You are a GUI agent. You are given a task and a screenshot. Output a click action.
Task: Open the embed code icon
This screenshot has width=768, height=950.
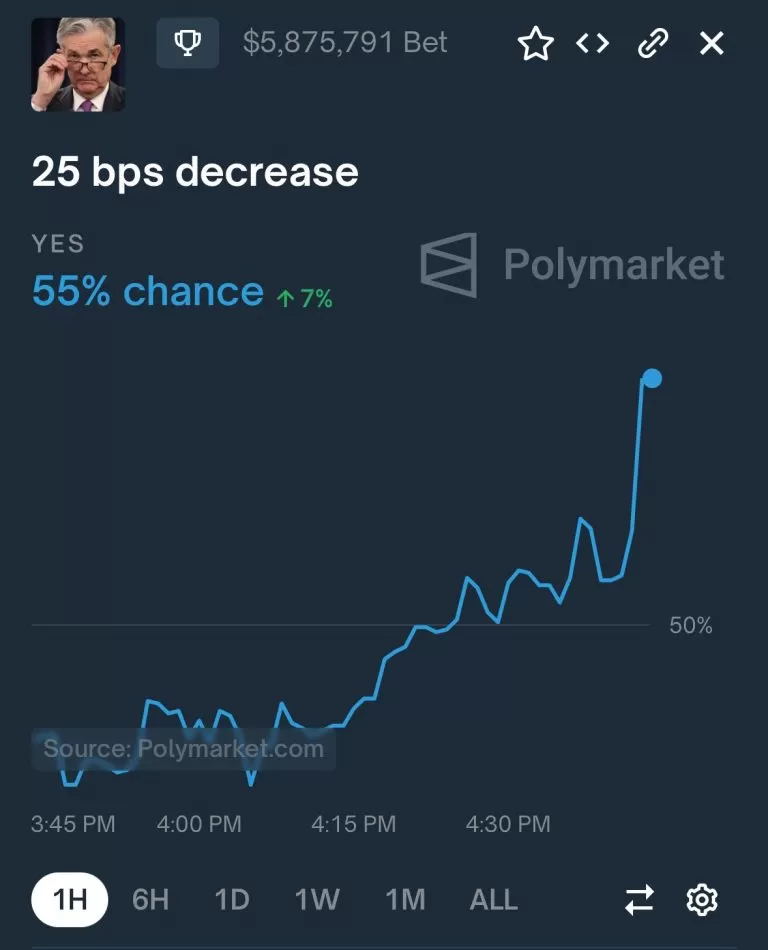[593, 43]
